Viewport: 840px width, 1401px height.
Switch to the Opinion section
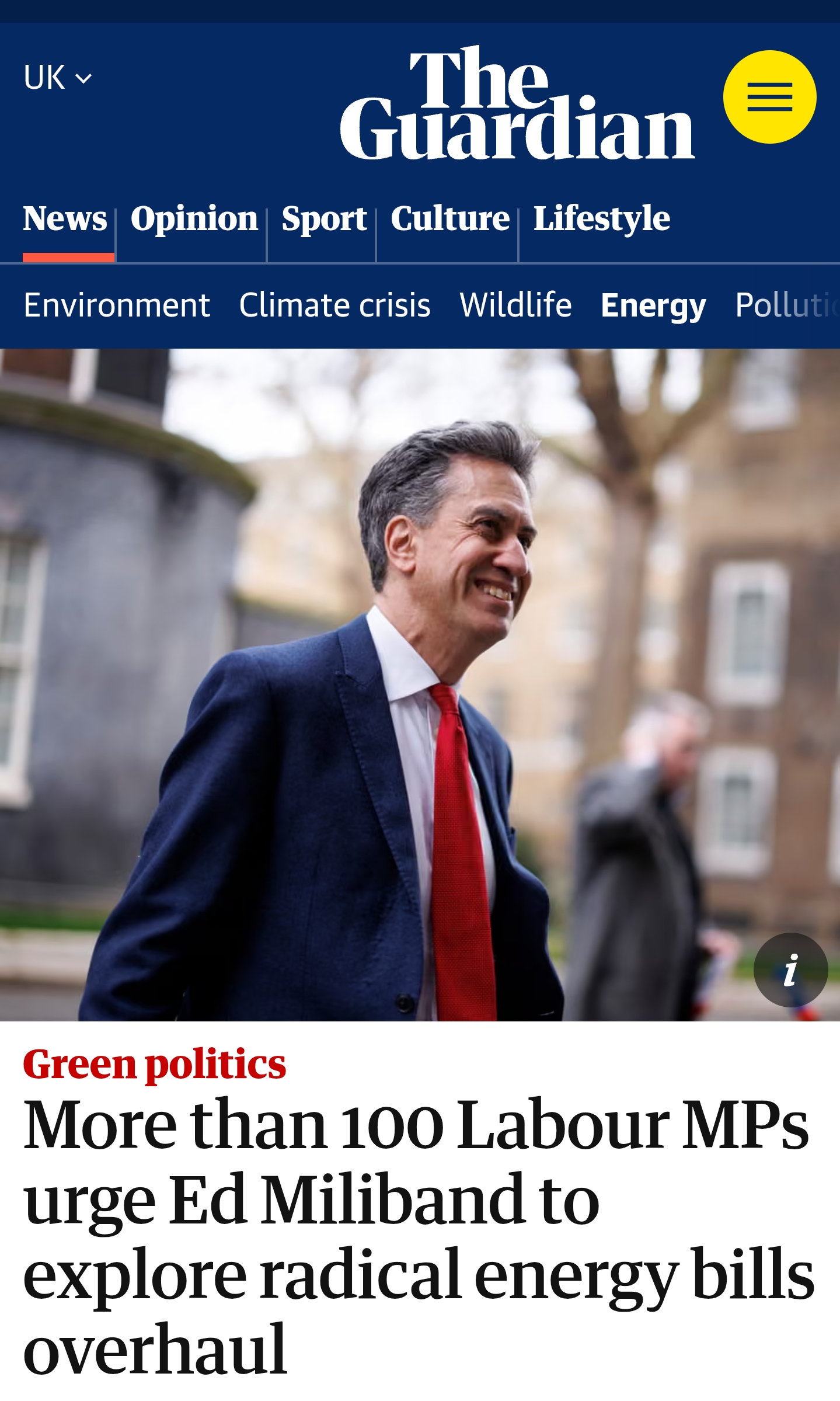194,219
